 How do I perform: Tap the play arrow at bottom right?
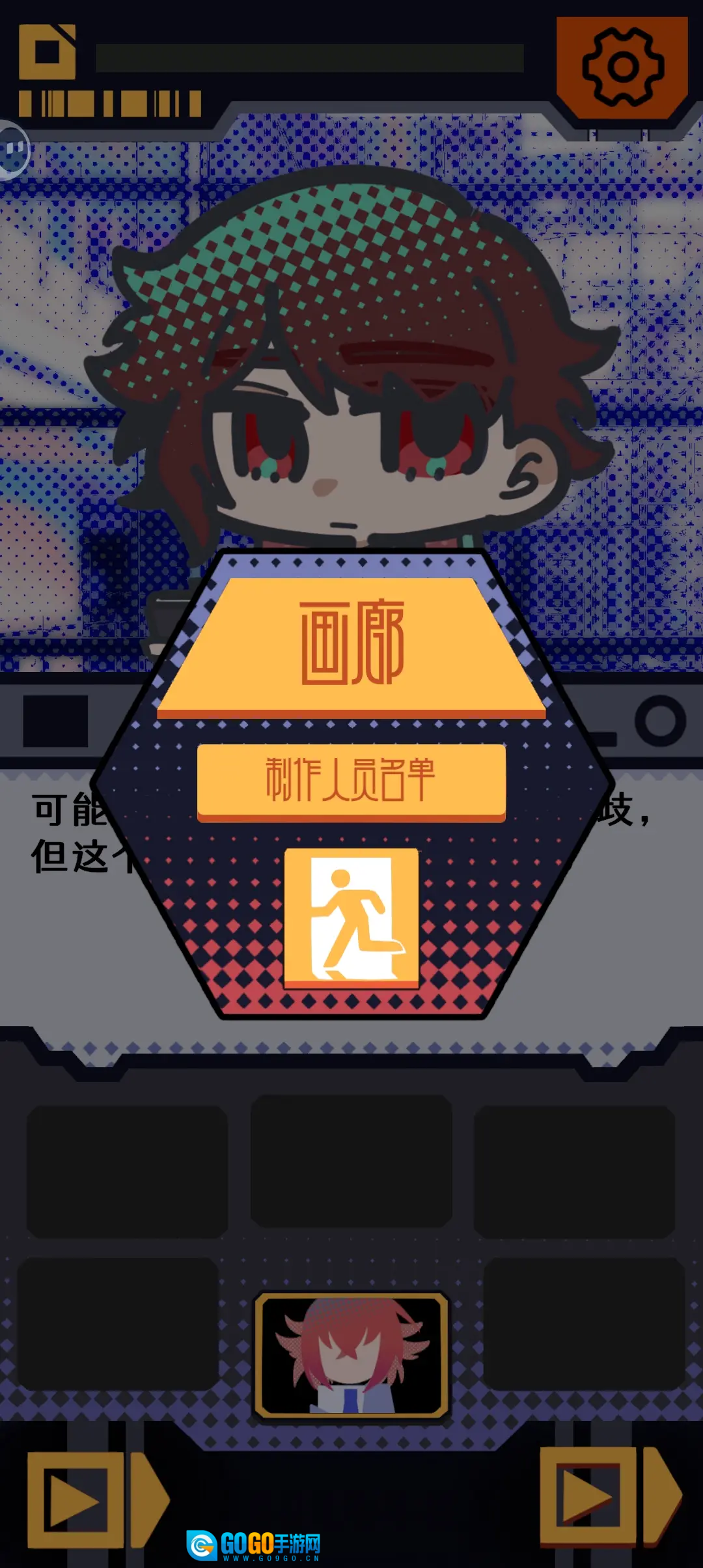(588, 1495)
